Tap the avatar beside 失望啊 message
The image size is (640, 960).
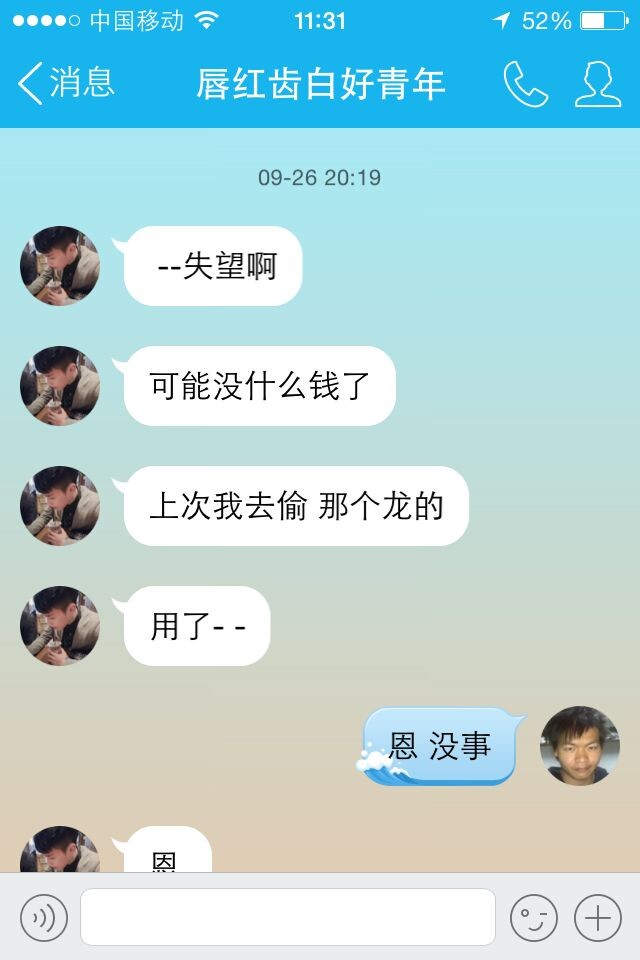pyautogui.click(x=60, y=266)
